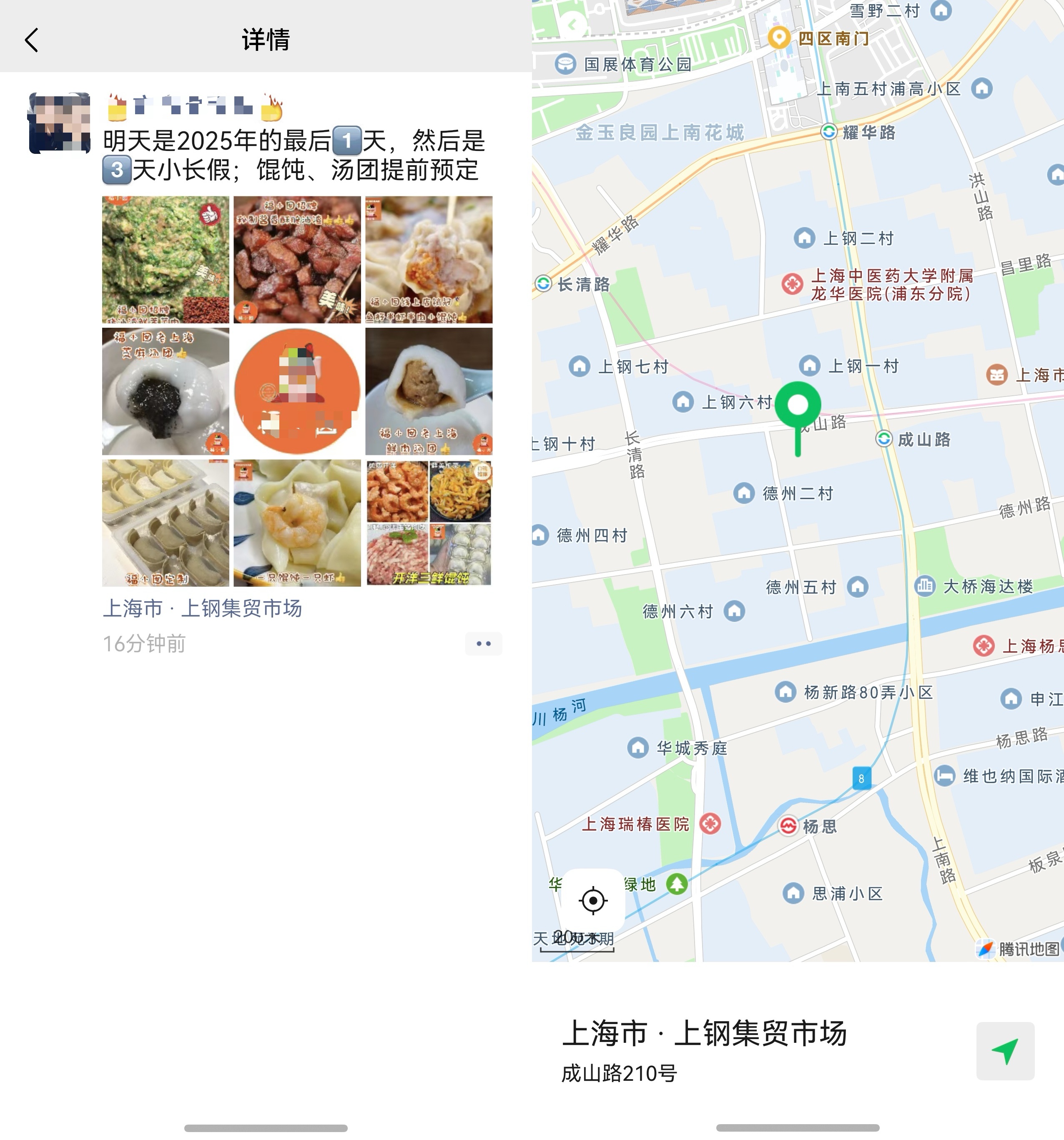Screen dimensions: 1064x1140
Task: Open the poster's profile avatar
Action: [60, 123]
